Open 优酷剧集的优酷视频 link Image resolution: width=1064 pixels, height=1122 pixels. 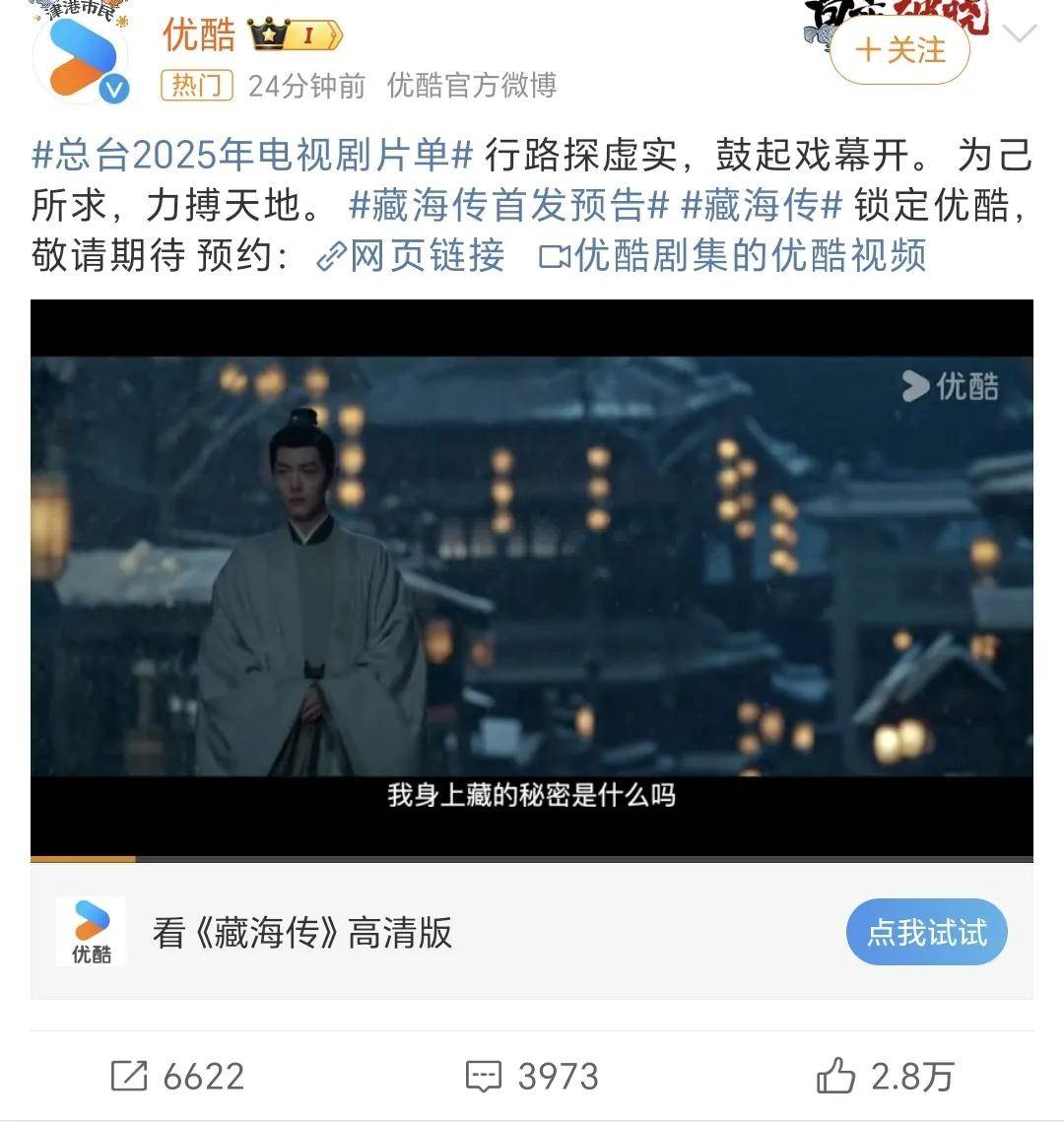[733, 256]
